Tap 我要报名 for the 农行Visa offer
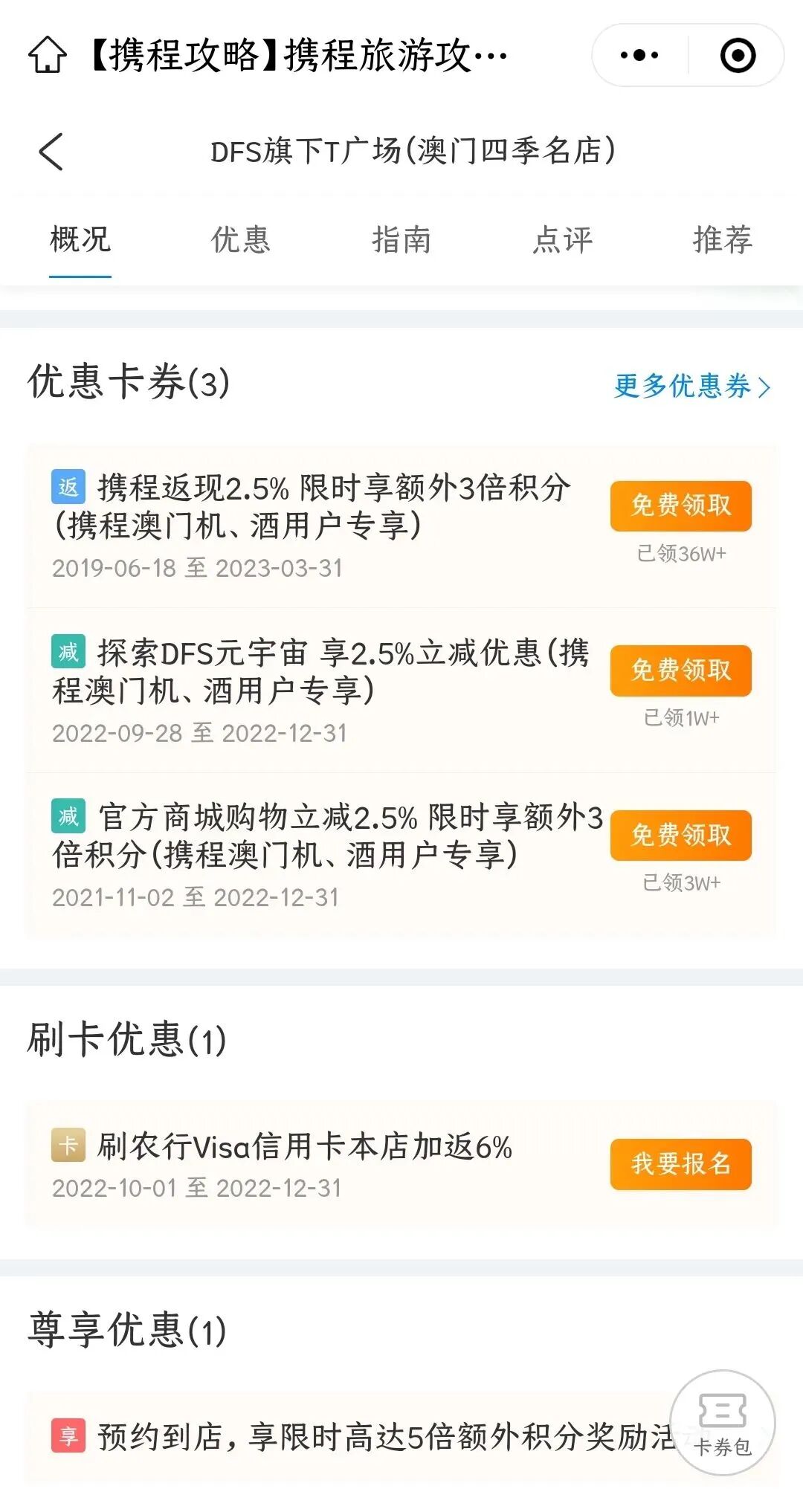Image resolution: width=803 pixels, height=1512 pixels. (681, 1164)
